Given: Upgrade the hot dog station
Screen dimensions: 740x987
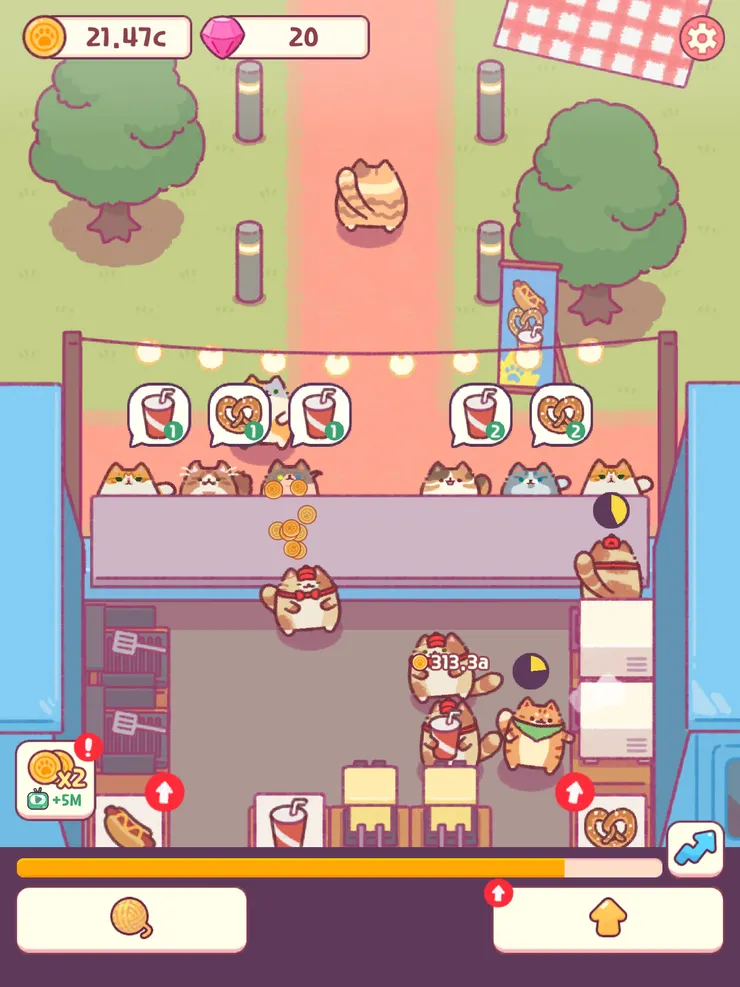Looking at the screenshot, I should coord(164,793).
